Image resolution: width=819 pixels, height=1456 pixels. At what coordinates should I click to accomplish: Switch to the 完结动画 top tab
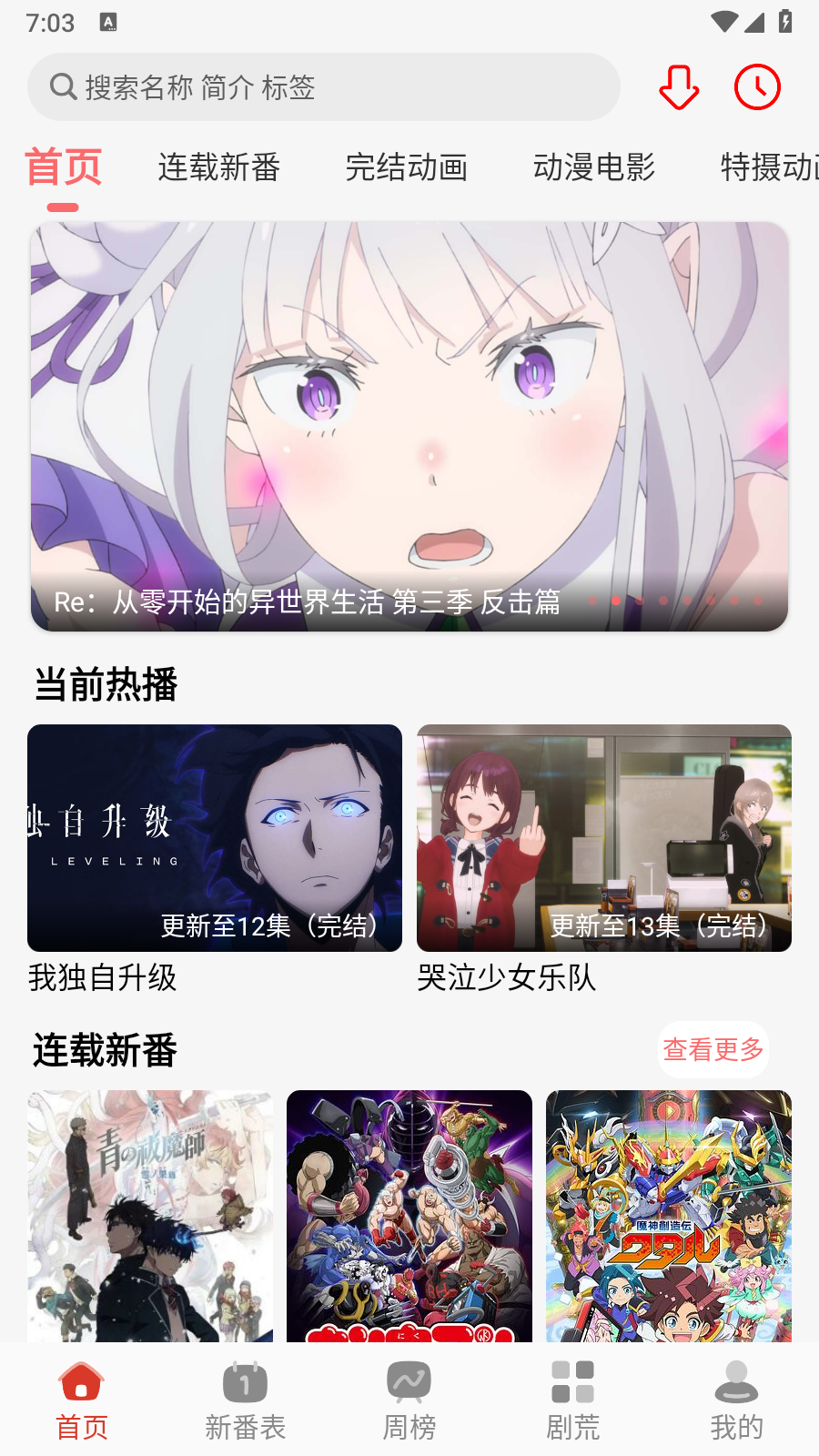click(x=406, y=167)
